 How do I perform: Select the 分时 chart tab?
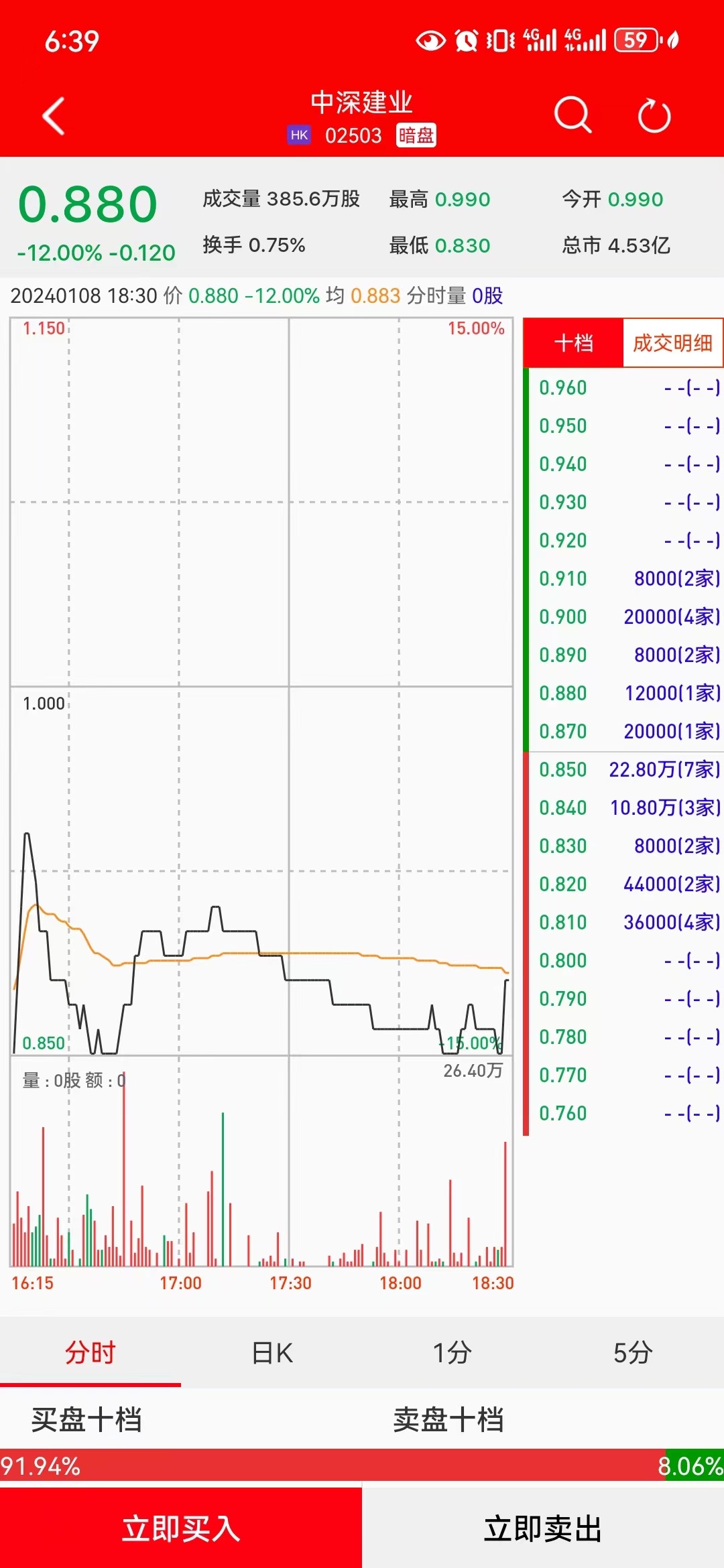(90, 1352)
